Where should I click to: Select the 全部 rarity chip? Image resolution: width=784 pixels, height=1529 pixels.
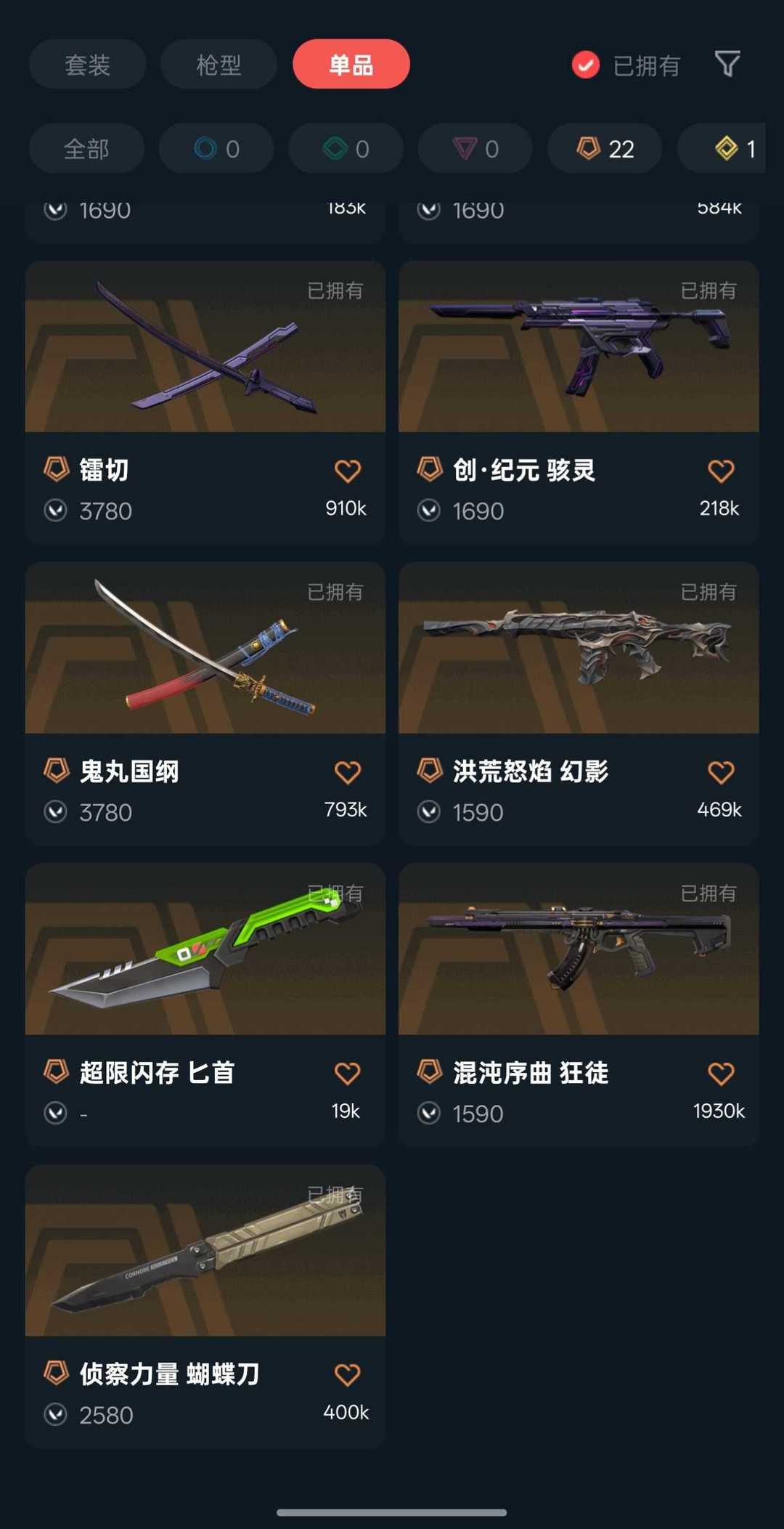coord(86,149)
